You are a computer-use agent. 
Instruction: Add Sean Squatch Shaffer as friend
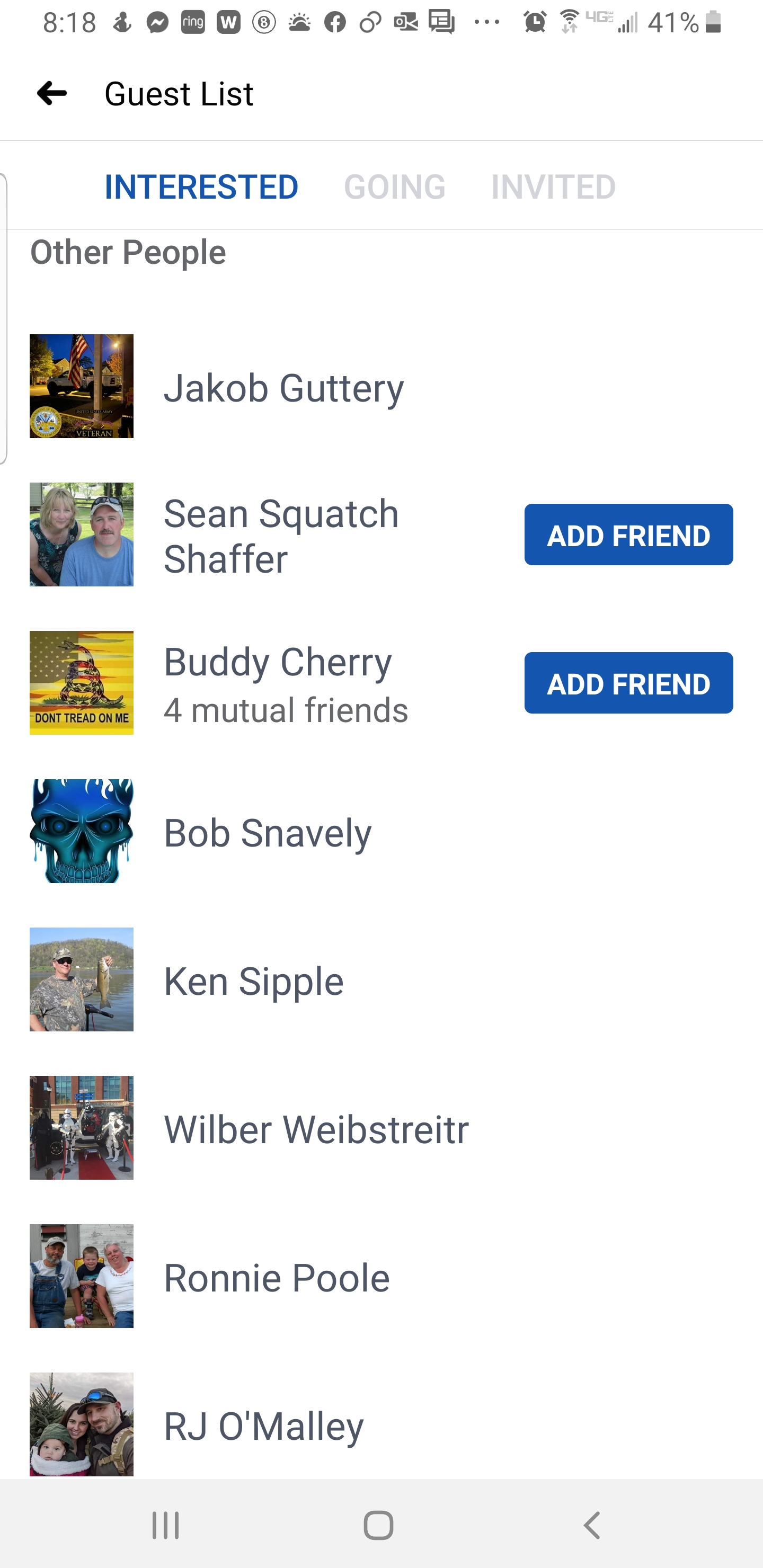628,534
